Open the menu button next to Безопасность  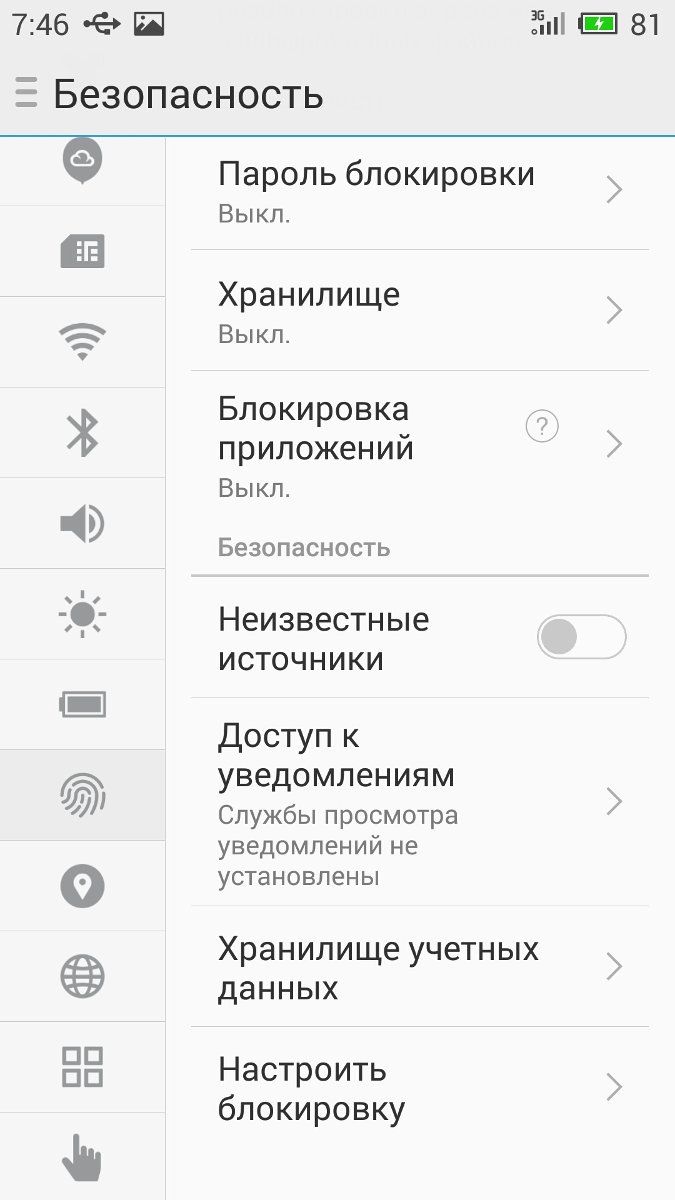[26, 93]
